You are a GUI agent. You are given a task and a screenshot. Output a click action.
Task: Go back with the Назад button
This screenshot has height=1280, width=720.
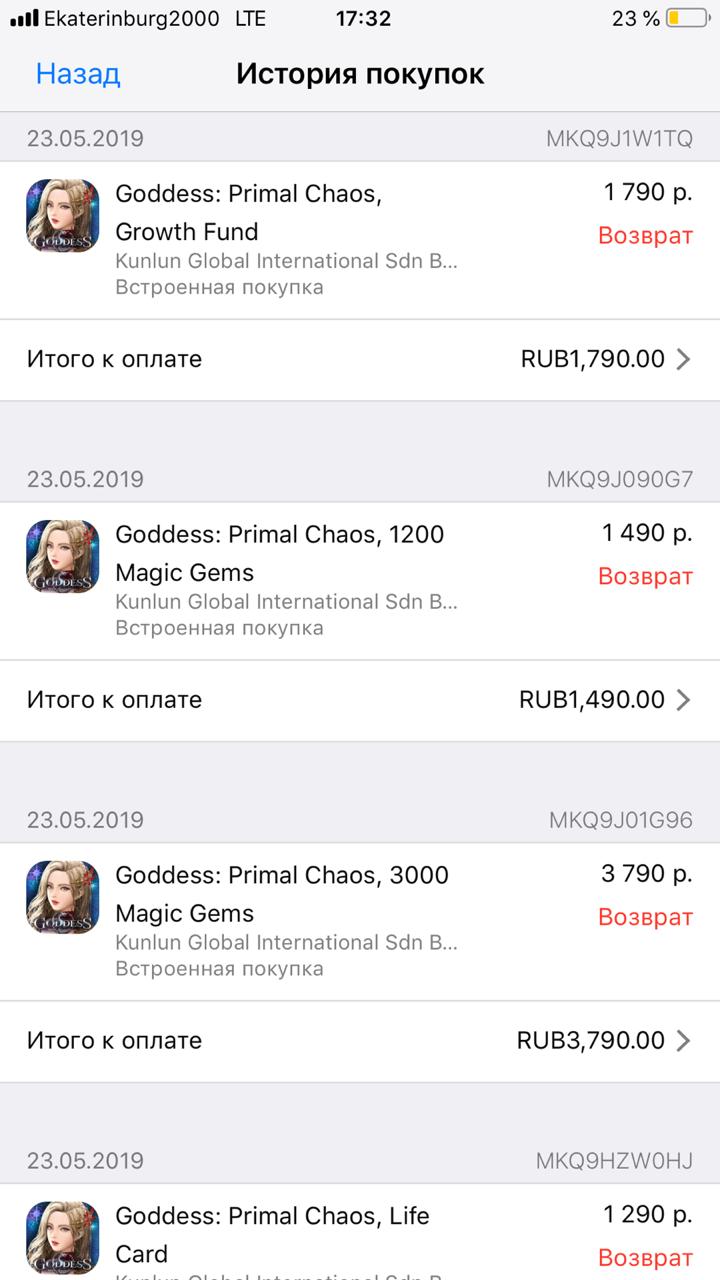[x=78, y=74]
